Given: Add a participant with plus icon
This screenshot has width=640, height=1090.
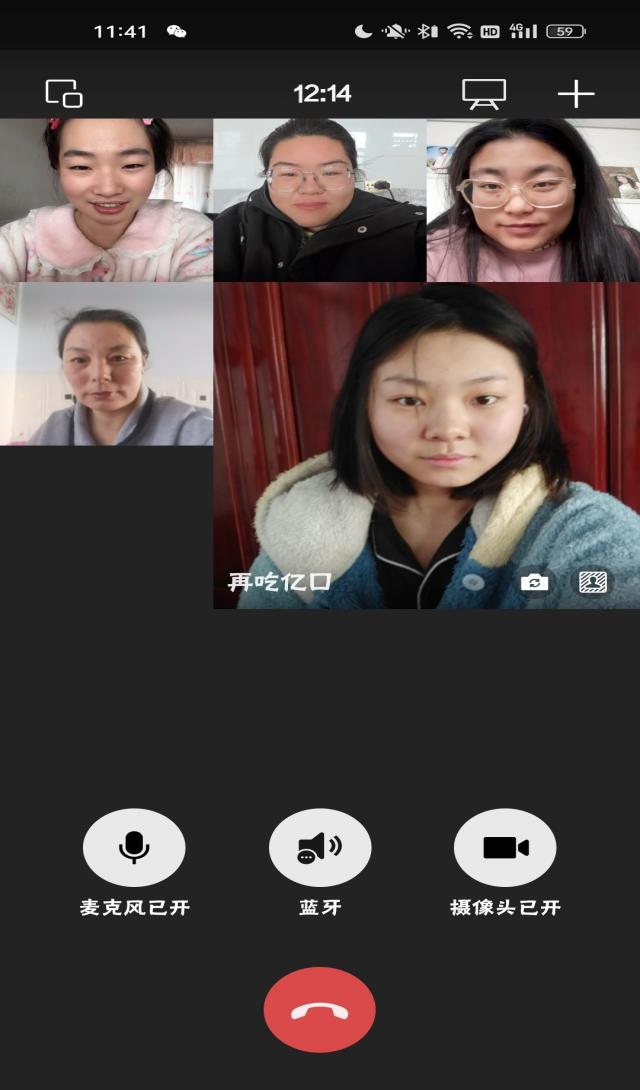Looking at the screenshot, I should point(576,94).
